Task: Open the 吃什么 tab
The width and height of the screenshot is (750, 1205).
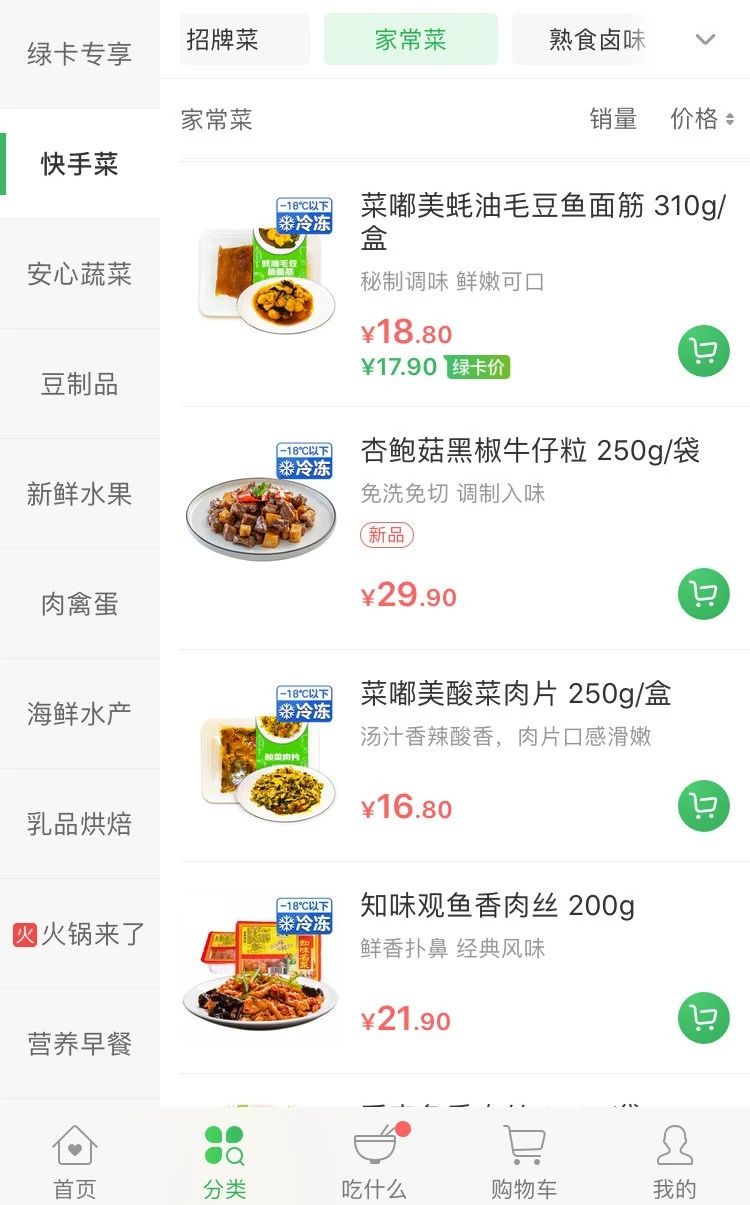Action: tap(375, 1160)
